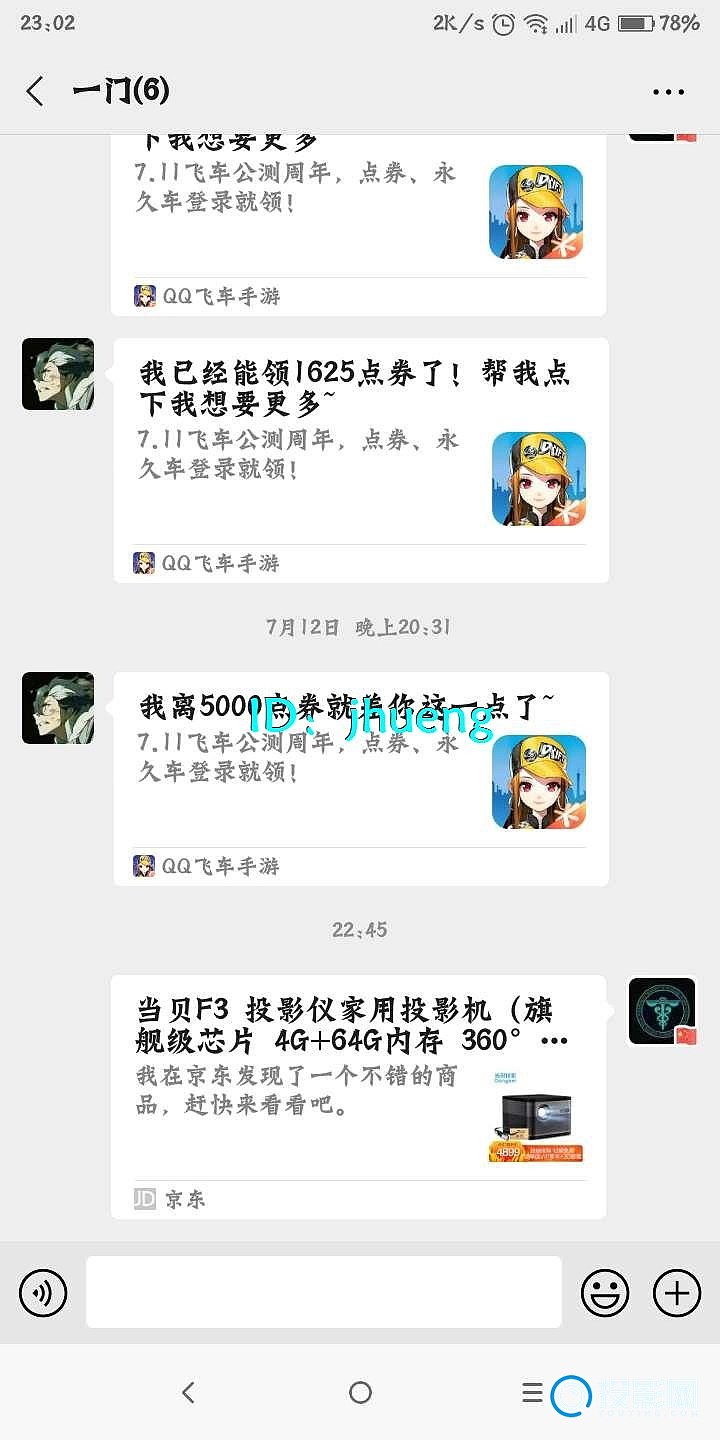Viewport: 720px width, 1440px height.
Task: View sender avatar beside the 1625点券 message
Action: [58, 374]
